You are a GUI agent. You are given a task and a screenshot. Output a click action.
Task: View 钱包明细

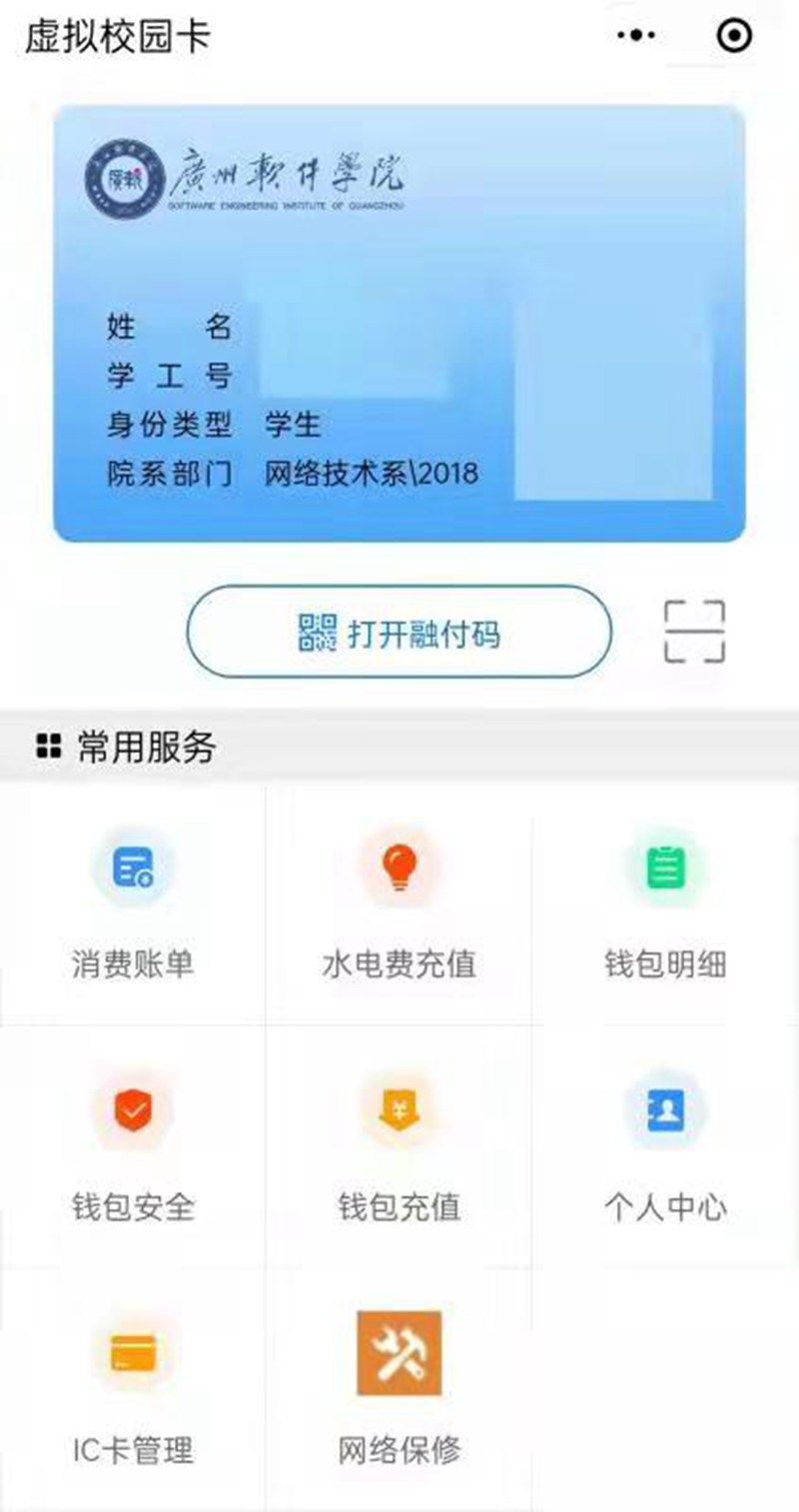[665, 904]
